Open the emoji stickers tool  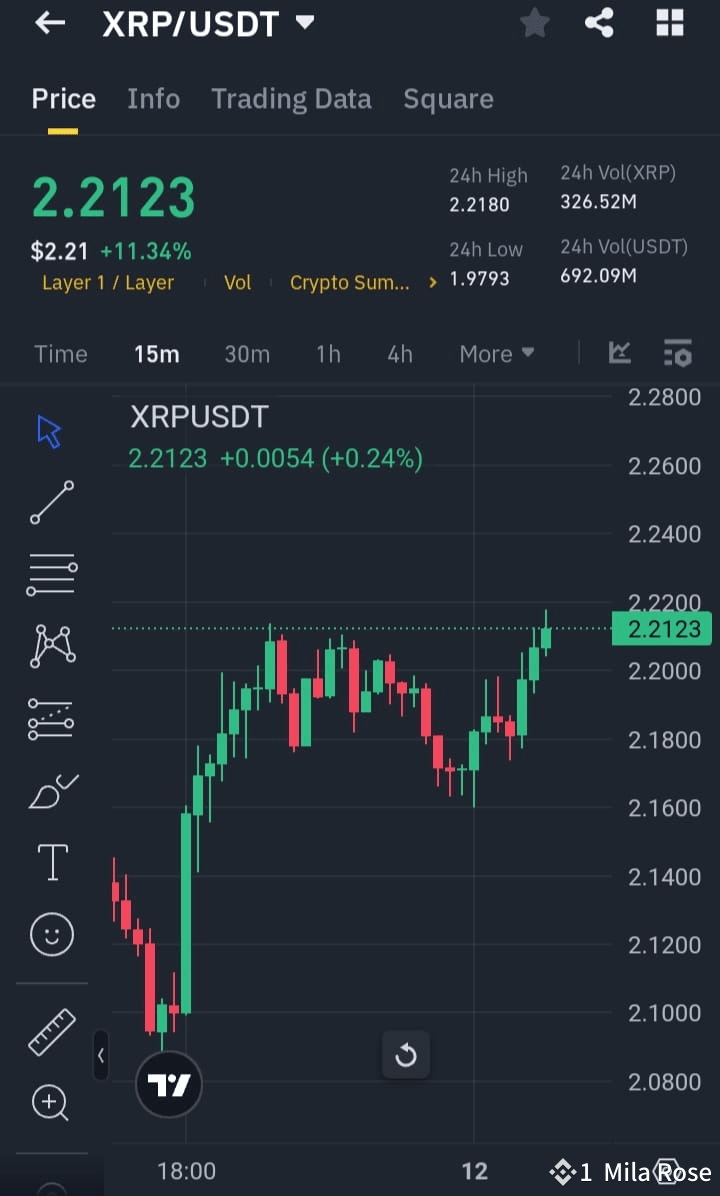(x=51, y=934)
